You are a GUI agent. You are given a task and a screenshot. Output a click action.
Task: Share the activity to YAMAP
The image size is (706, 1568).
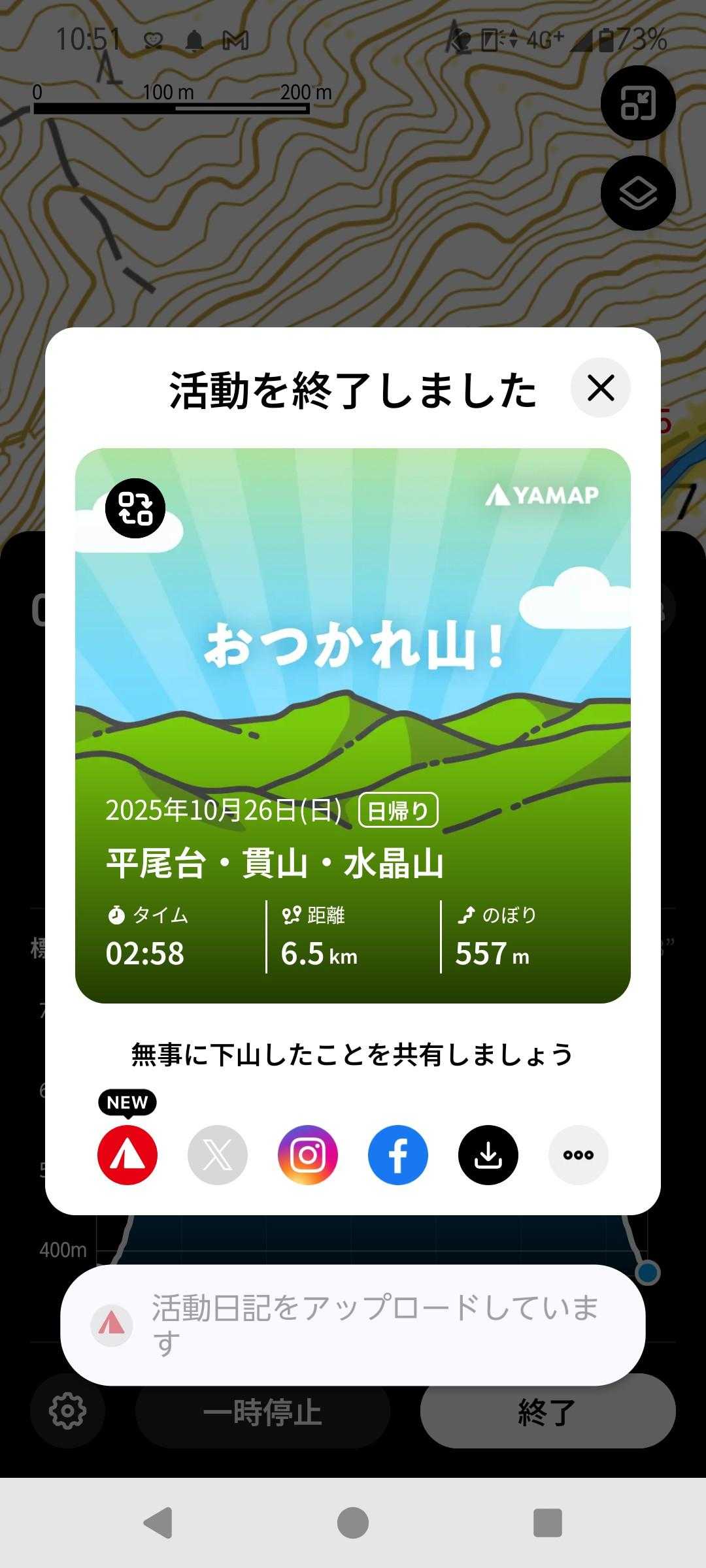click(127, 1154)
